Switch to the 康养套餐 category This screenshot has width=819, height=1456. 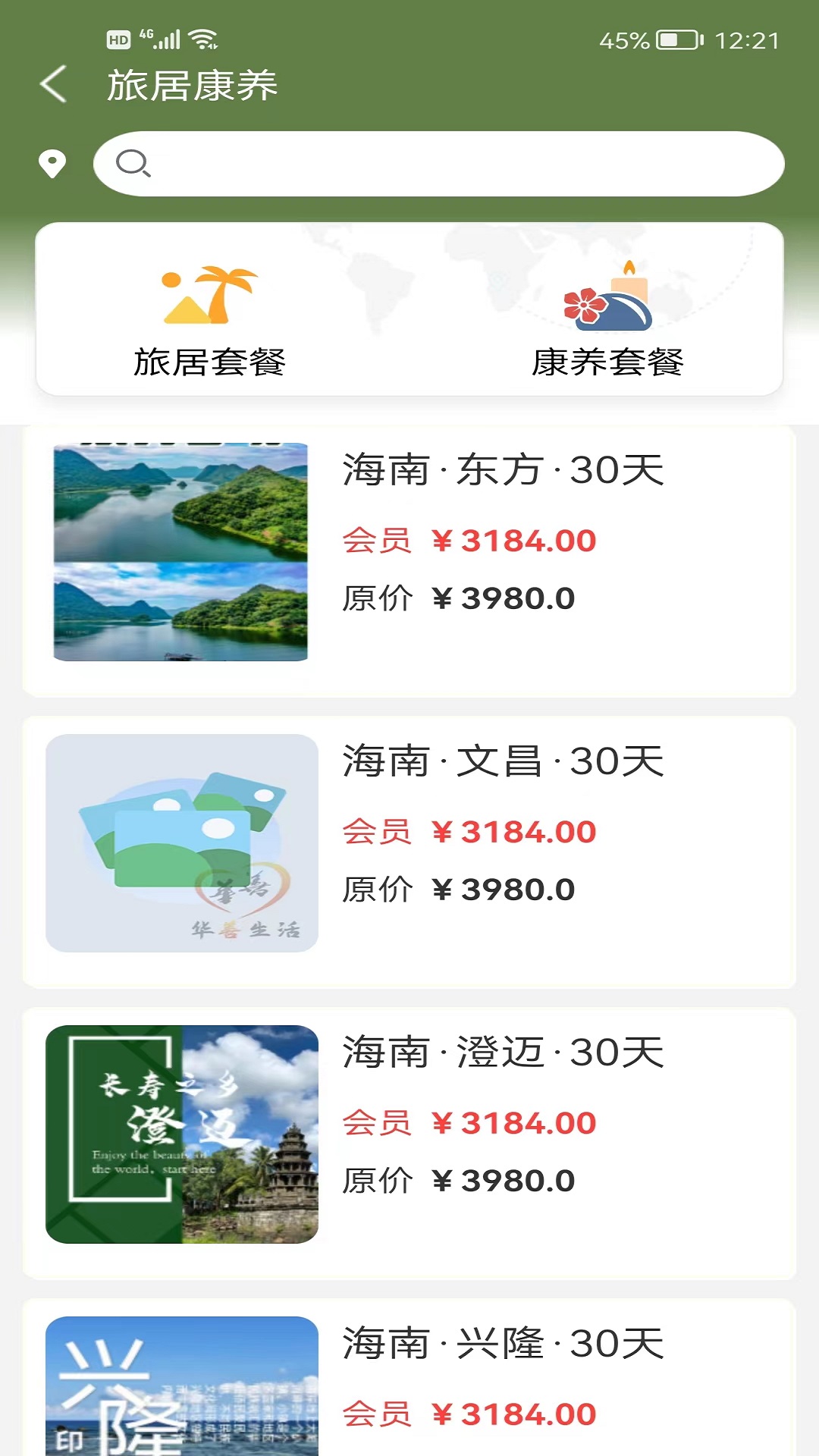point(607,362)
